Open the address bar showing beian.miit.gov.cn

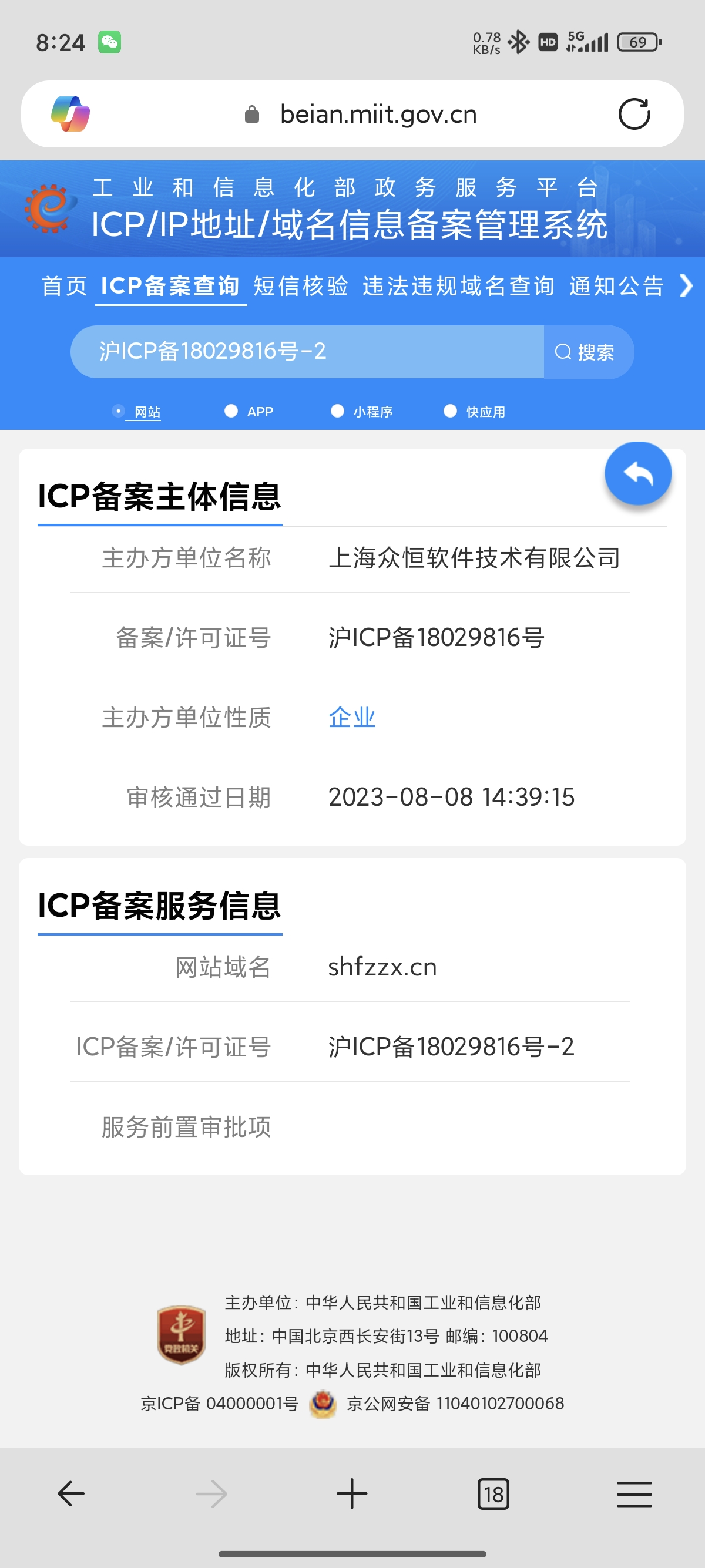tap(377, 115)
